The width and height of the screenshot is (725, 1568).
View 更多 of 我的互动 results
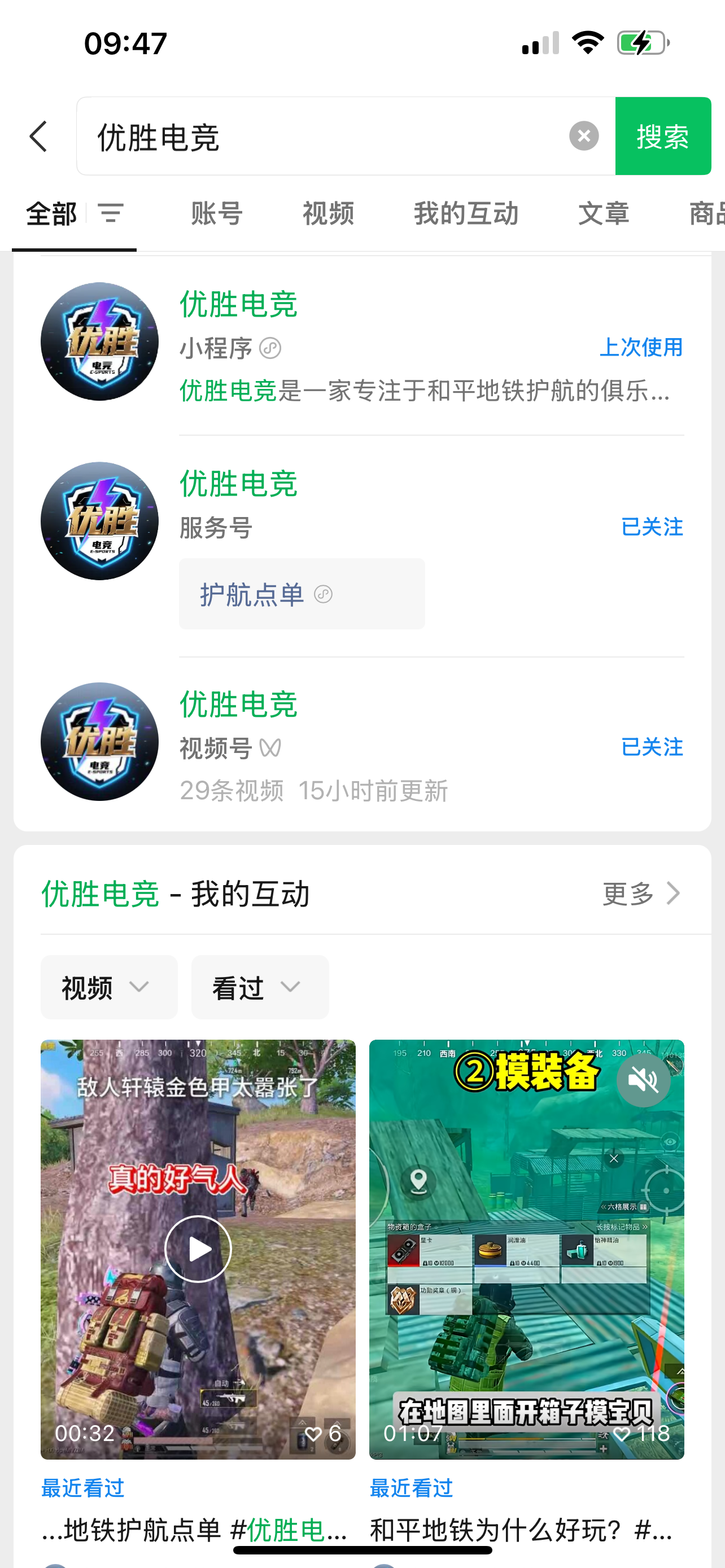pos(640,894)
